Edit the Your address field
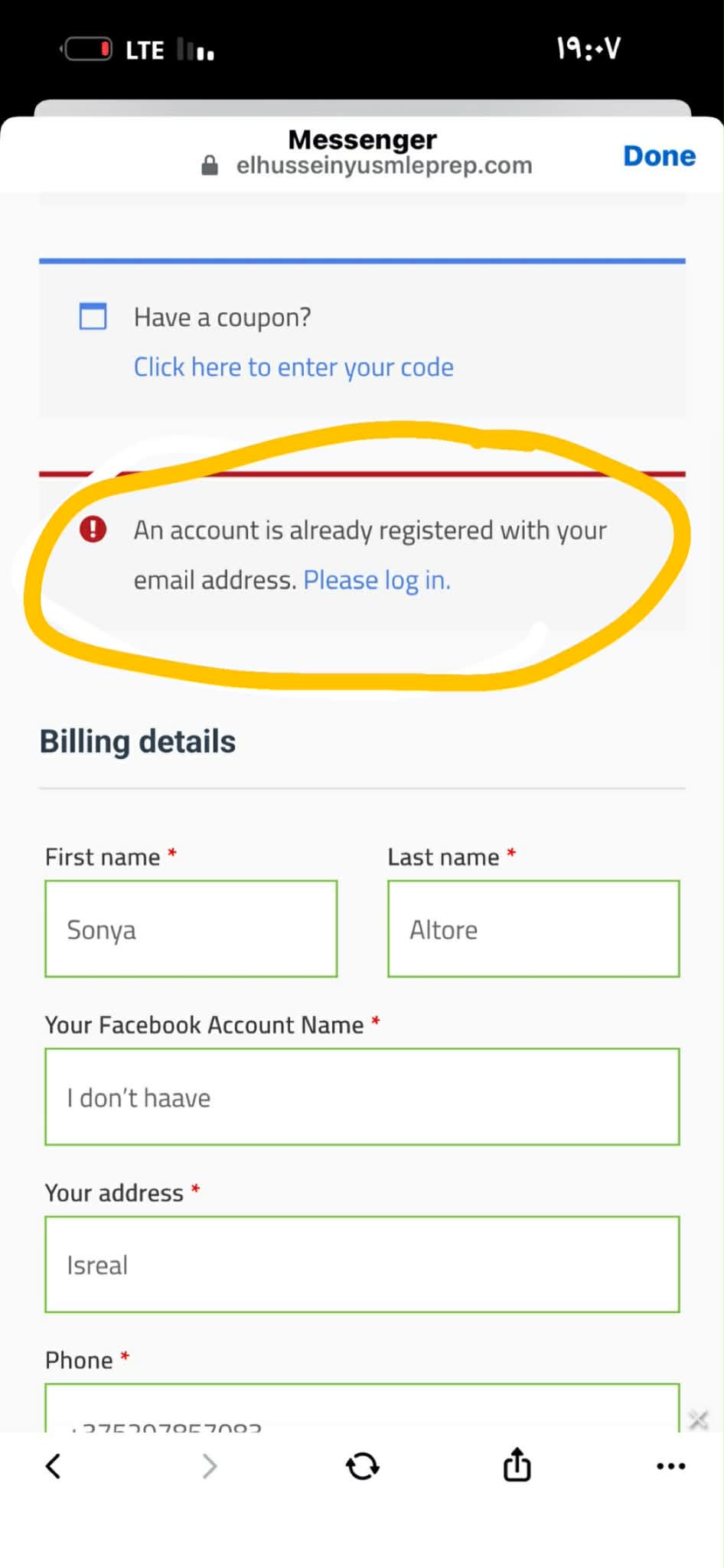The height and width of the screenshot is (1568, 724). [x=362, y=1264]
